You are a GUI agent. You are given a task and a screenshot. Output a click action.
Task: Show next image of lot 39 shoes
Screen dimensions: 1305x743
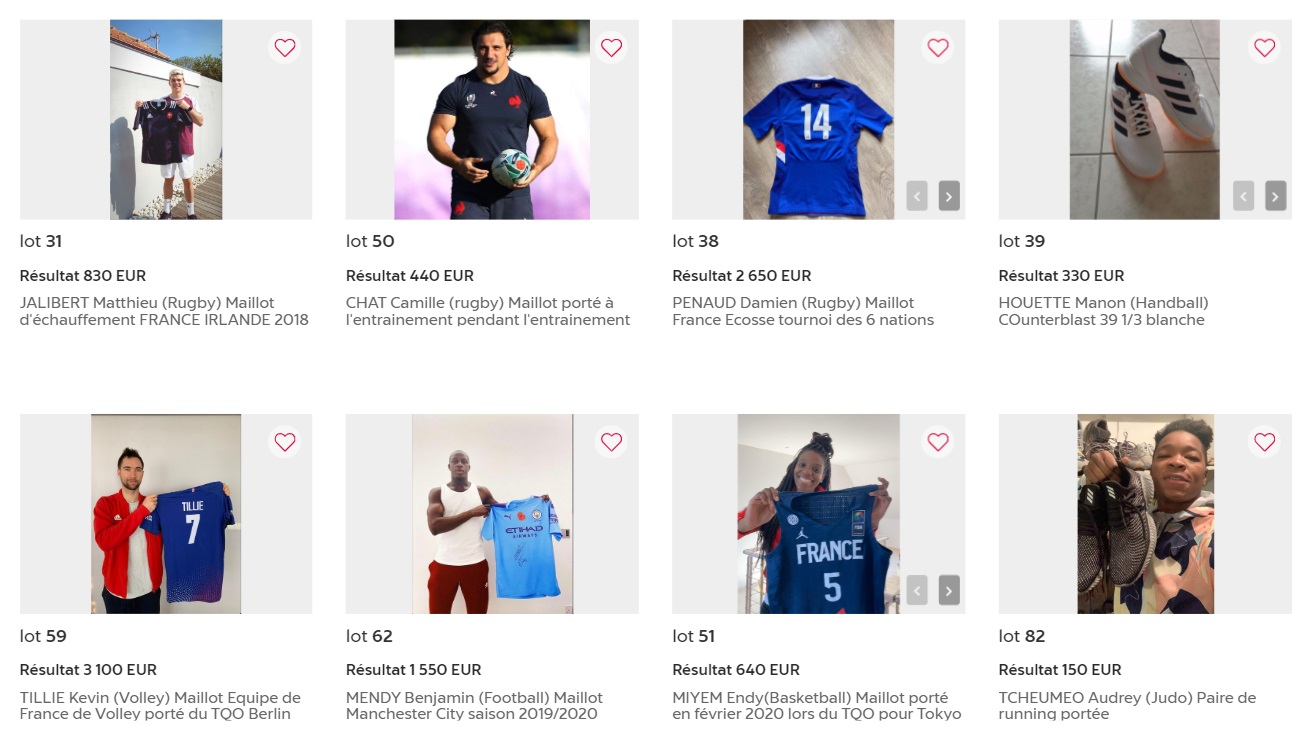(1275, 196)
